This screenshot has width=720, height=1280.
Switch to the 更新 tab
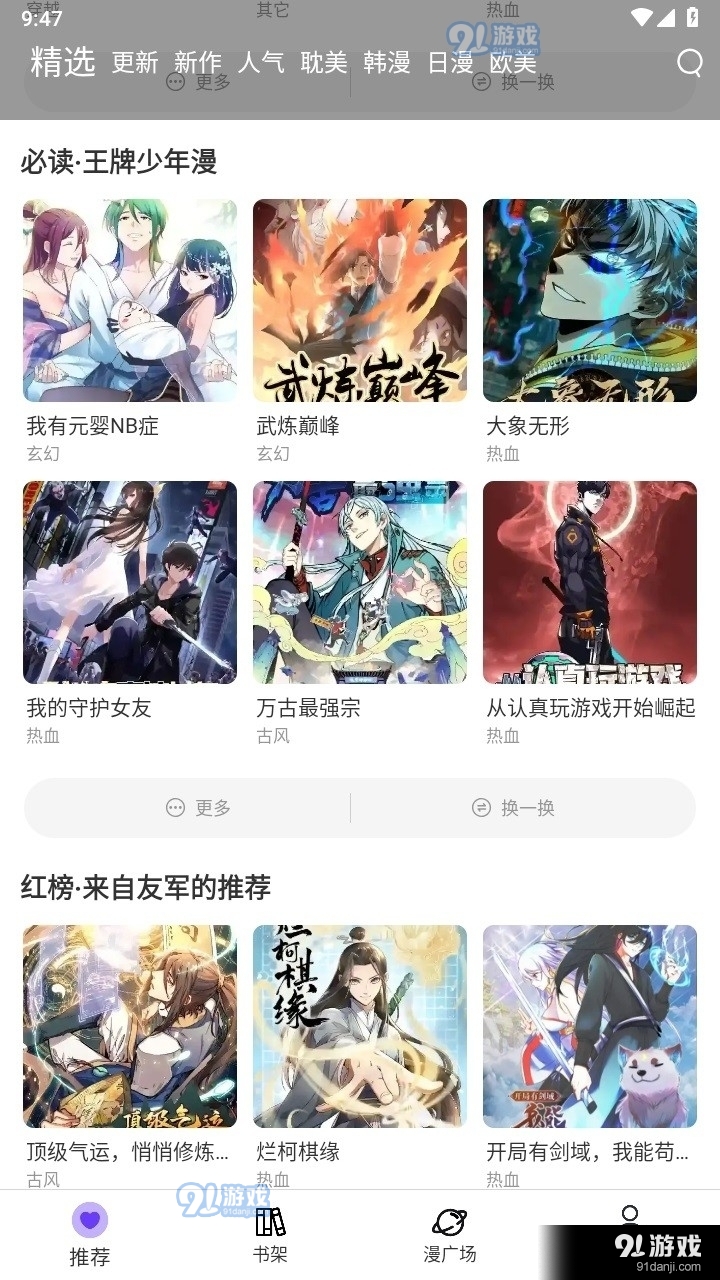coord(135,62)
